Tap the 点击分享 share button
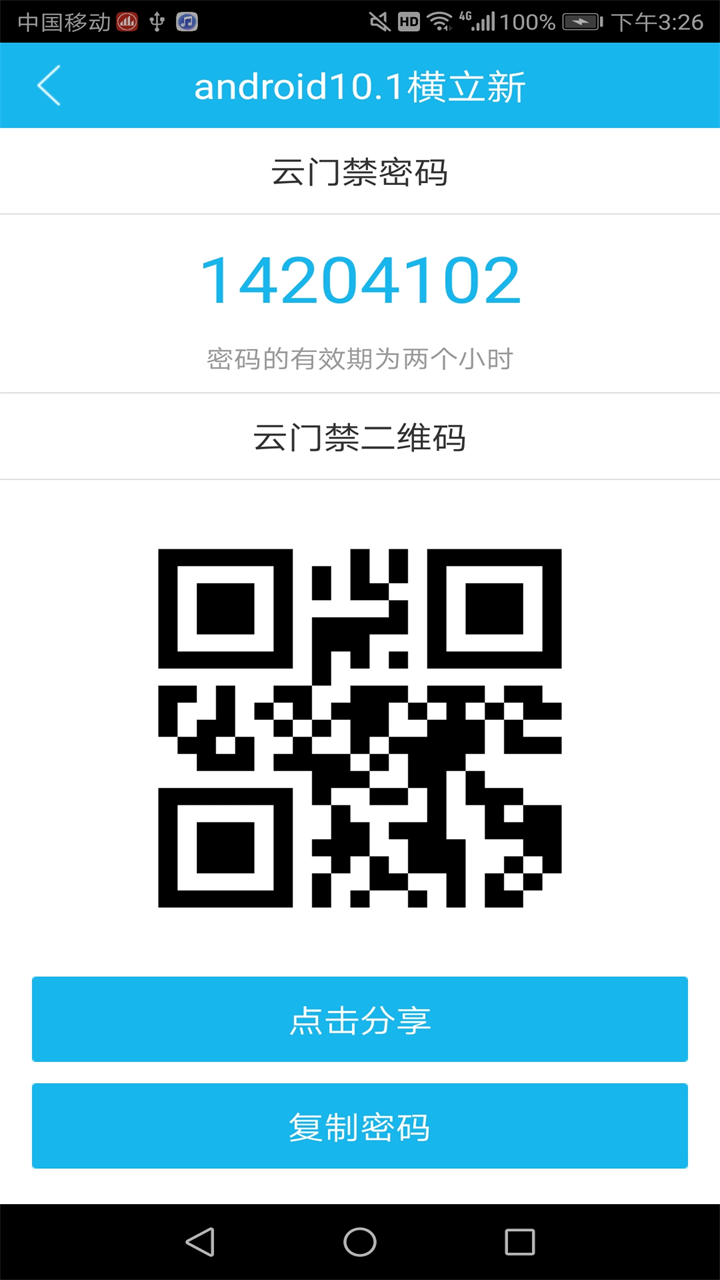Viewport: 720px width, 1280px height. click(x=360, y=1018)
